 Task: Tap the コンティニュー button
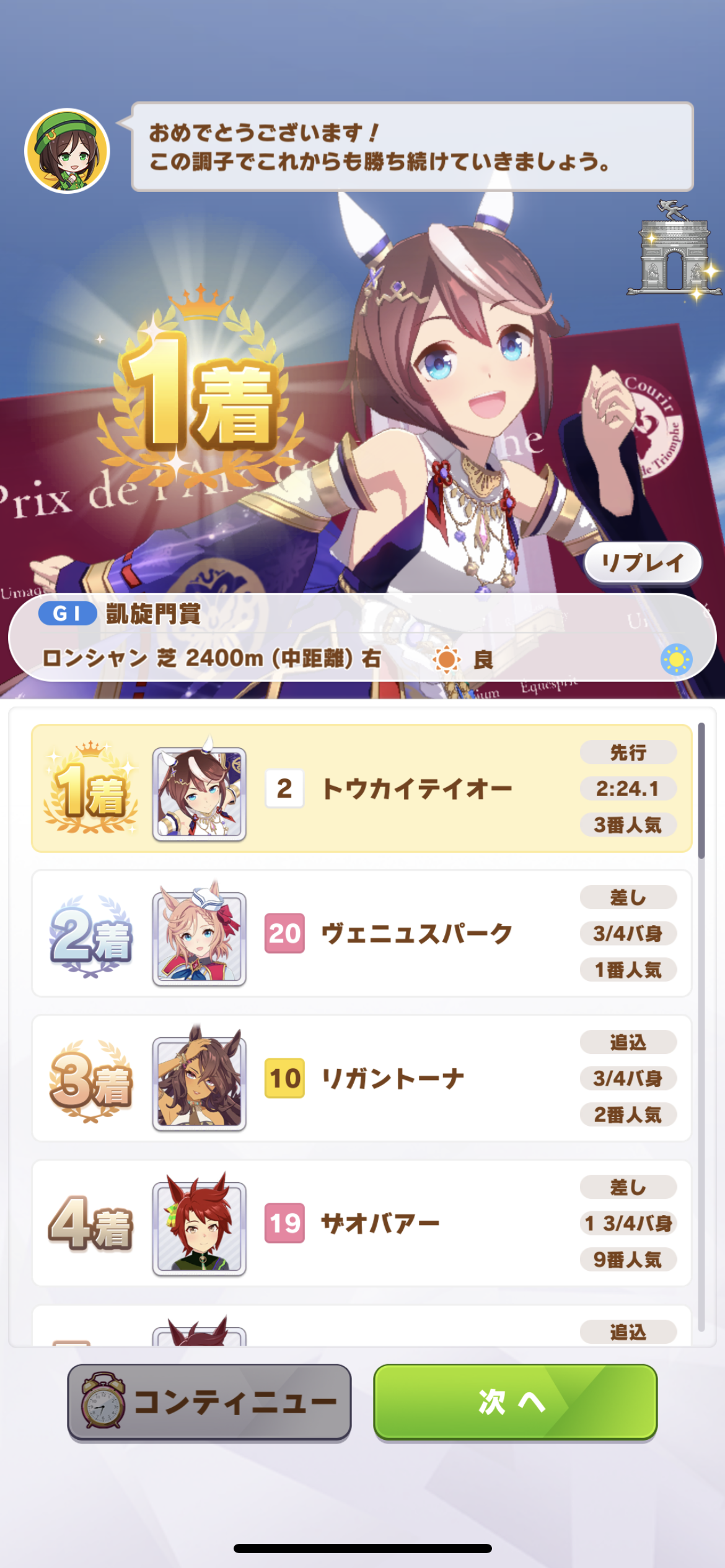point(209,1402)
